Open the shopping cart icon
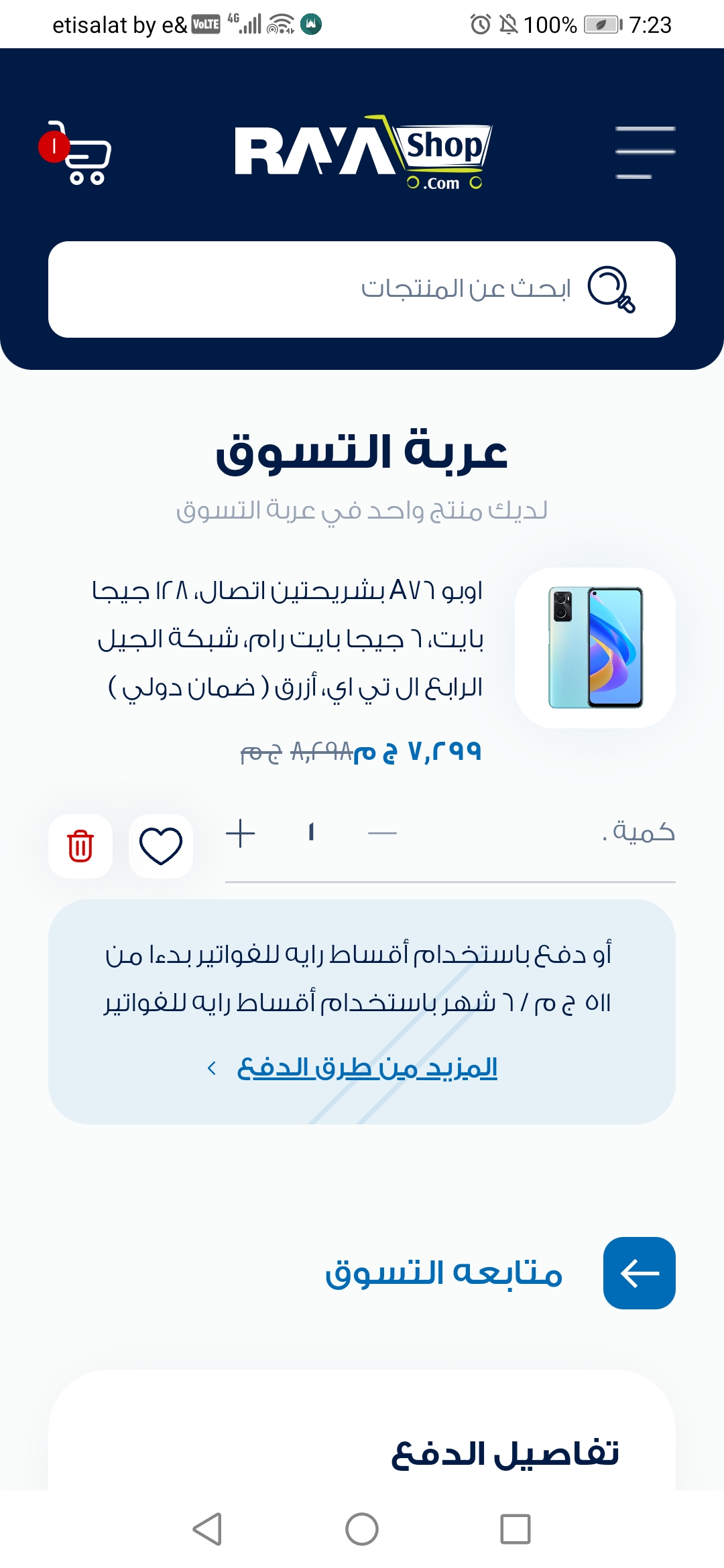This screenshot has width=724, height=1568. (82, 154)
